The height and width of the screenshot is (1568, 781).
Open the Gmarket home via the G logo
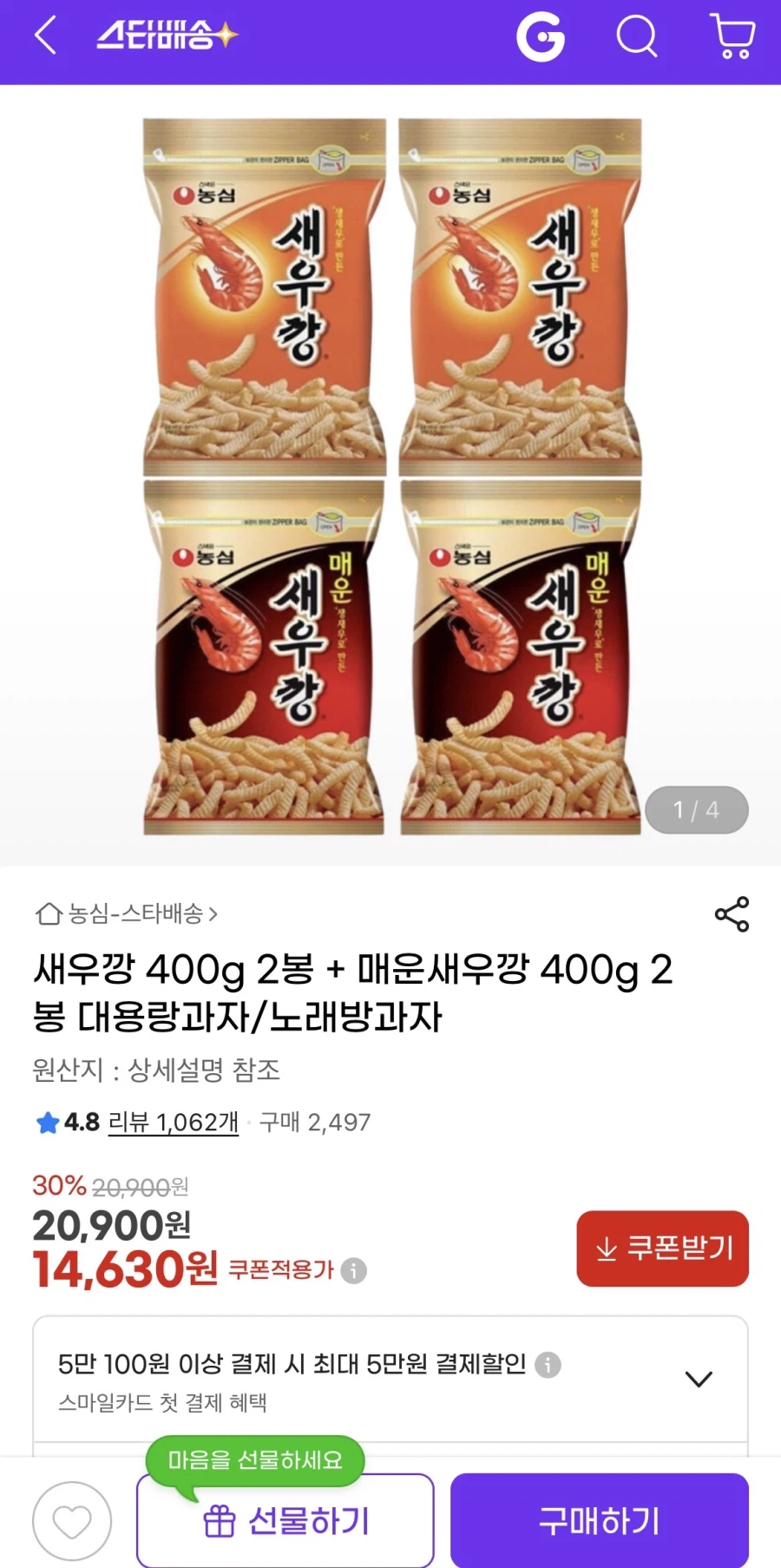[541, 36]
